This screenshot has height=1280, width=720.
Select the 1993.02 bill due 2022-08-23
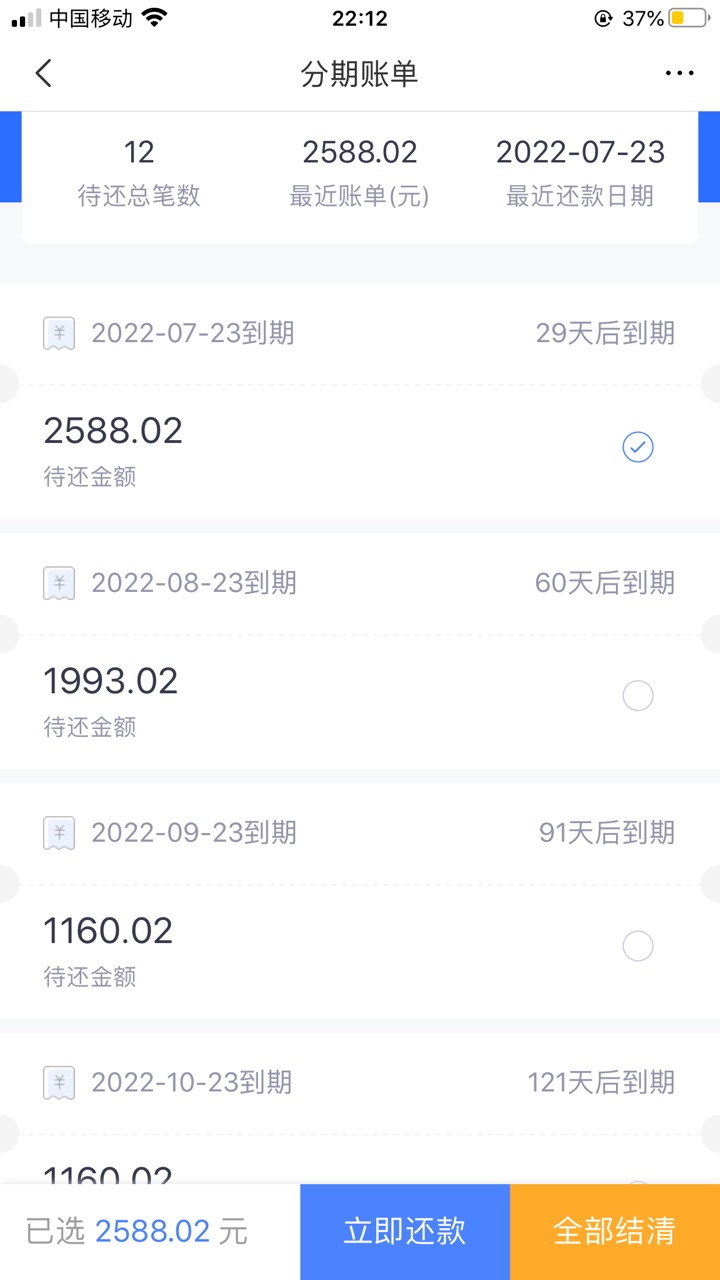[638, 696]
